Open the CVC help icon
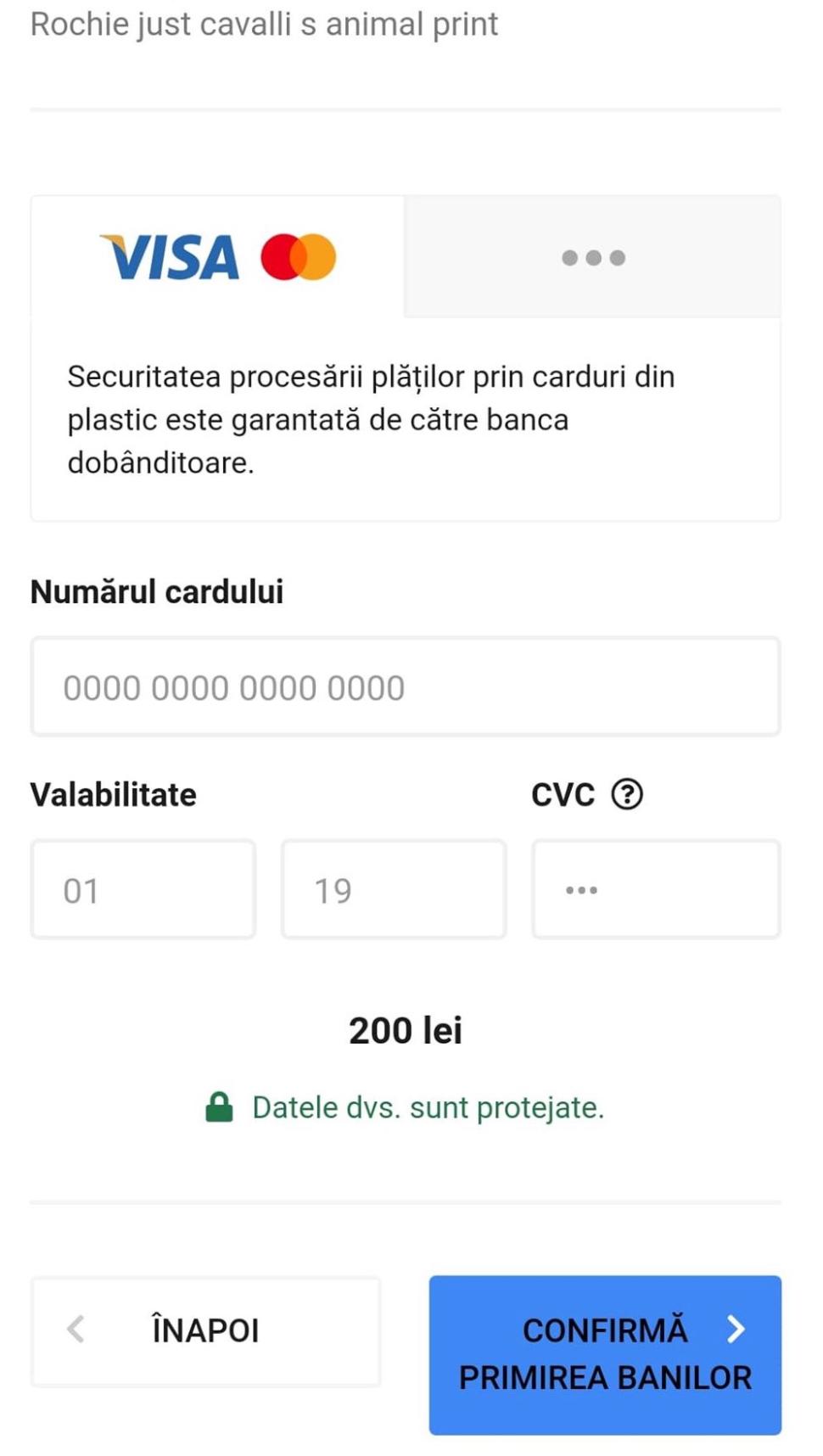The width and height of the screenshot is (823, 1456). point(627,795)
